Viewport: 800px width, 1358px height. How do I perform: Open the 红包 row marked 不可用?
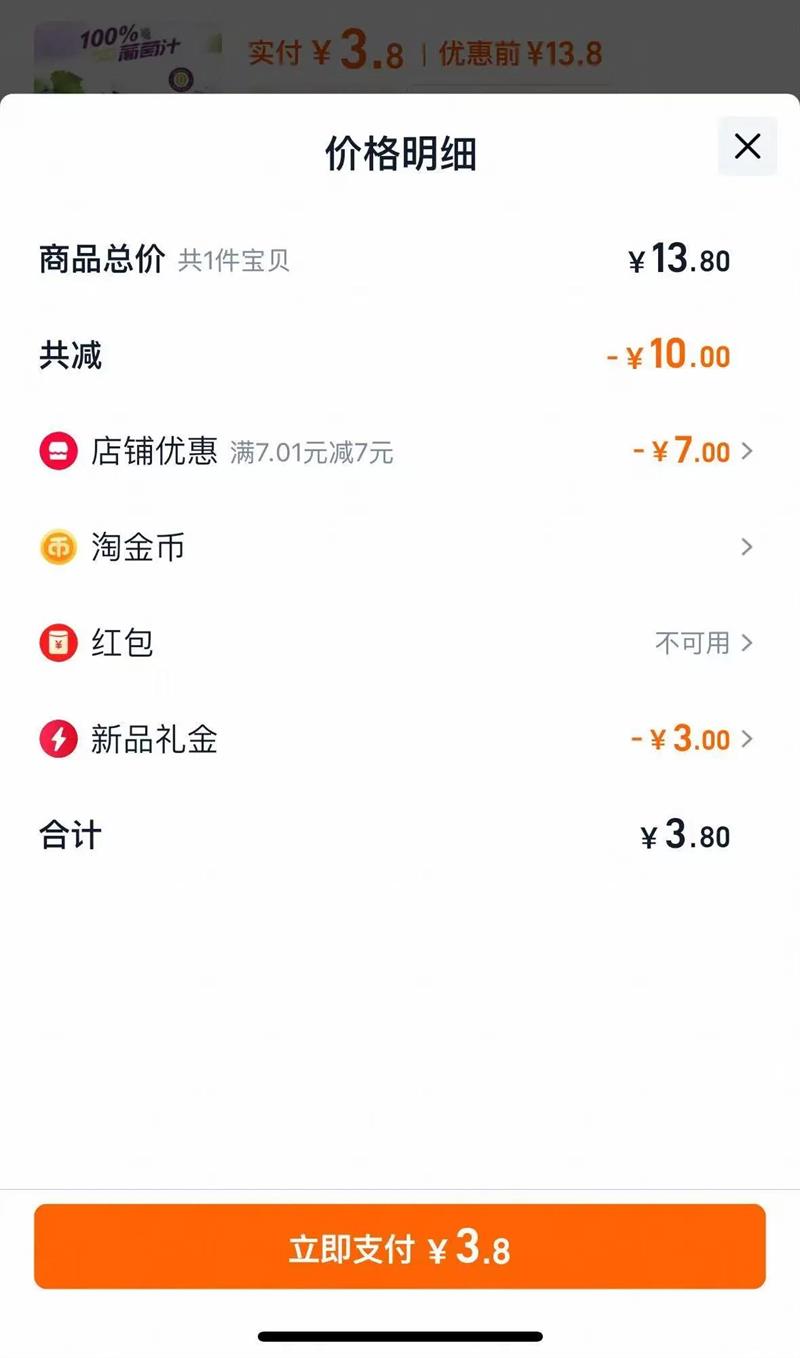(400, 643)
